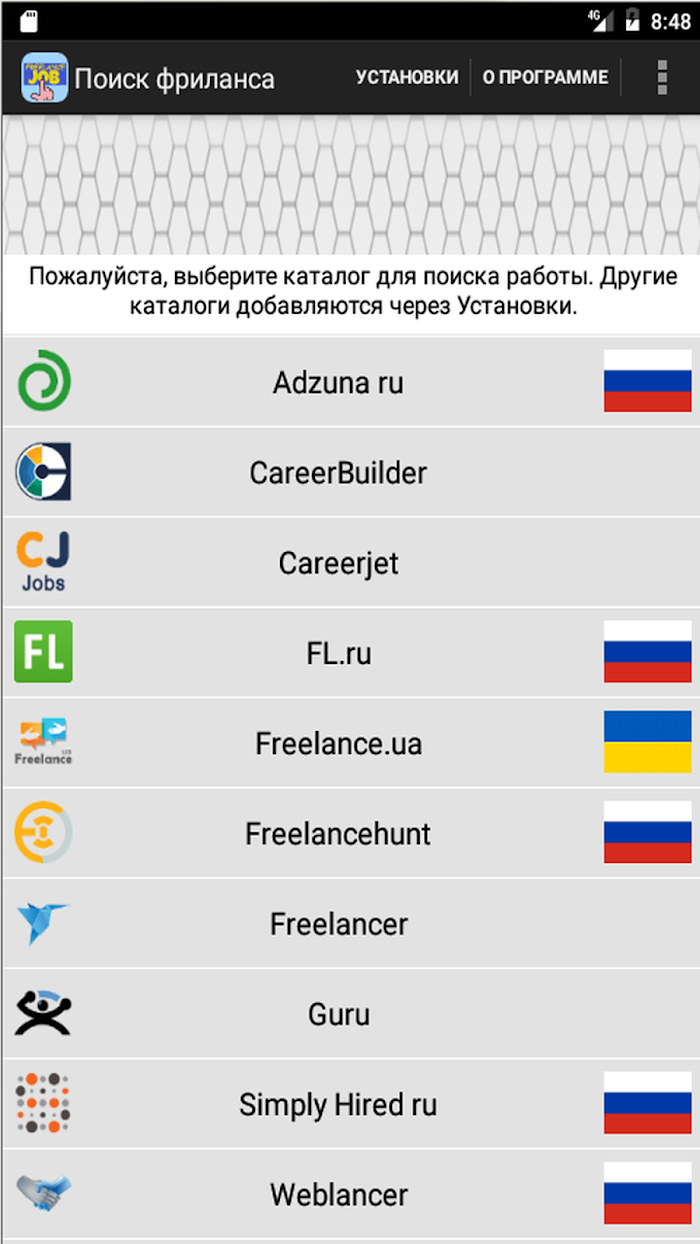Tap the Freelancer catalog row
700x1244 pixels.
click(339, 924)
